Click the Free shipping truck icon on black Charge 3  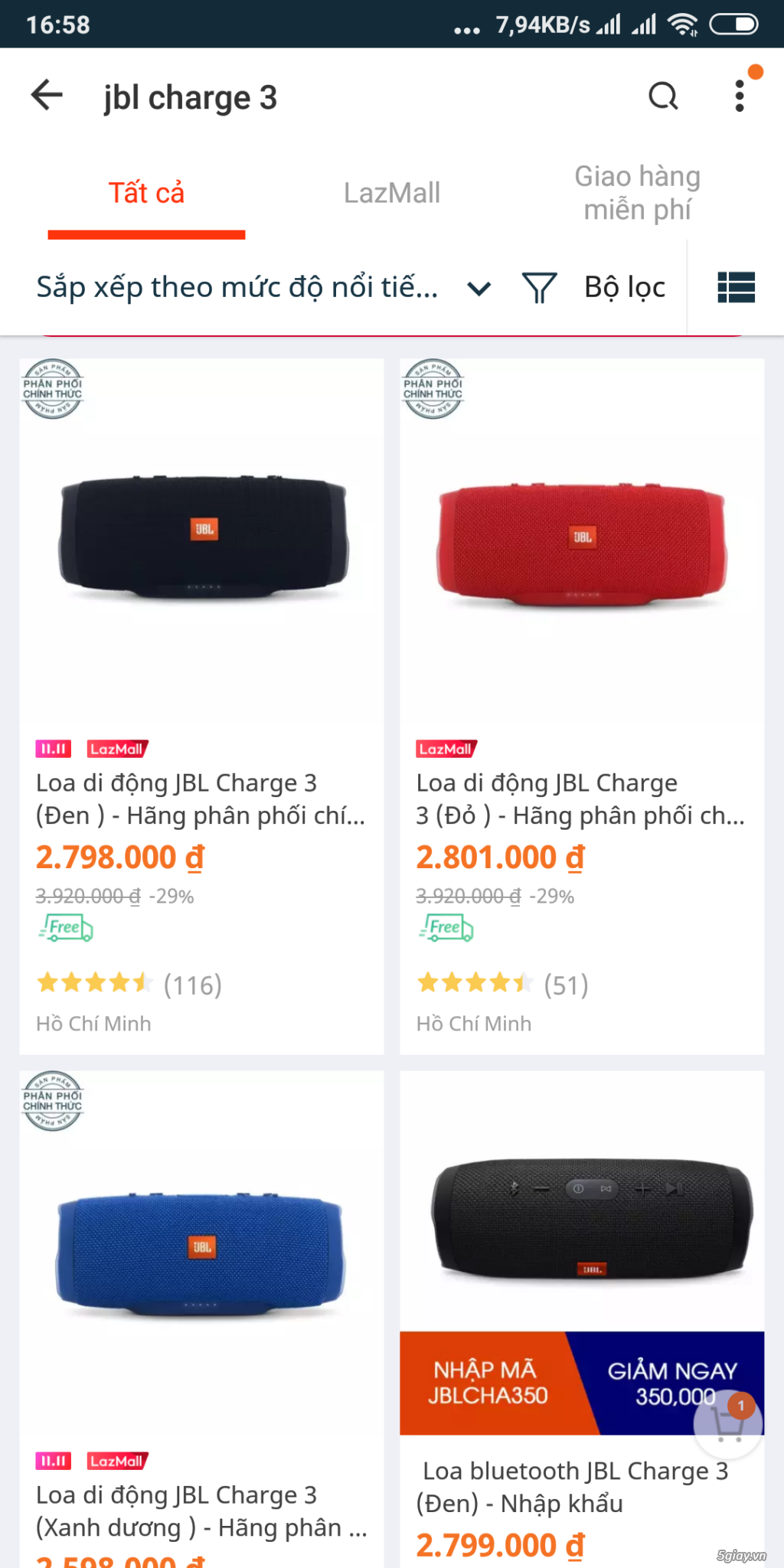pos(66,928)
